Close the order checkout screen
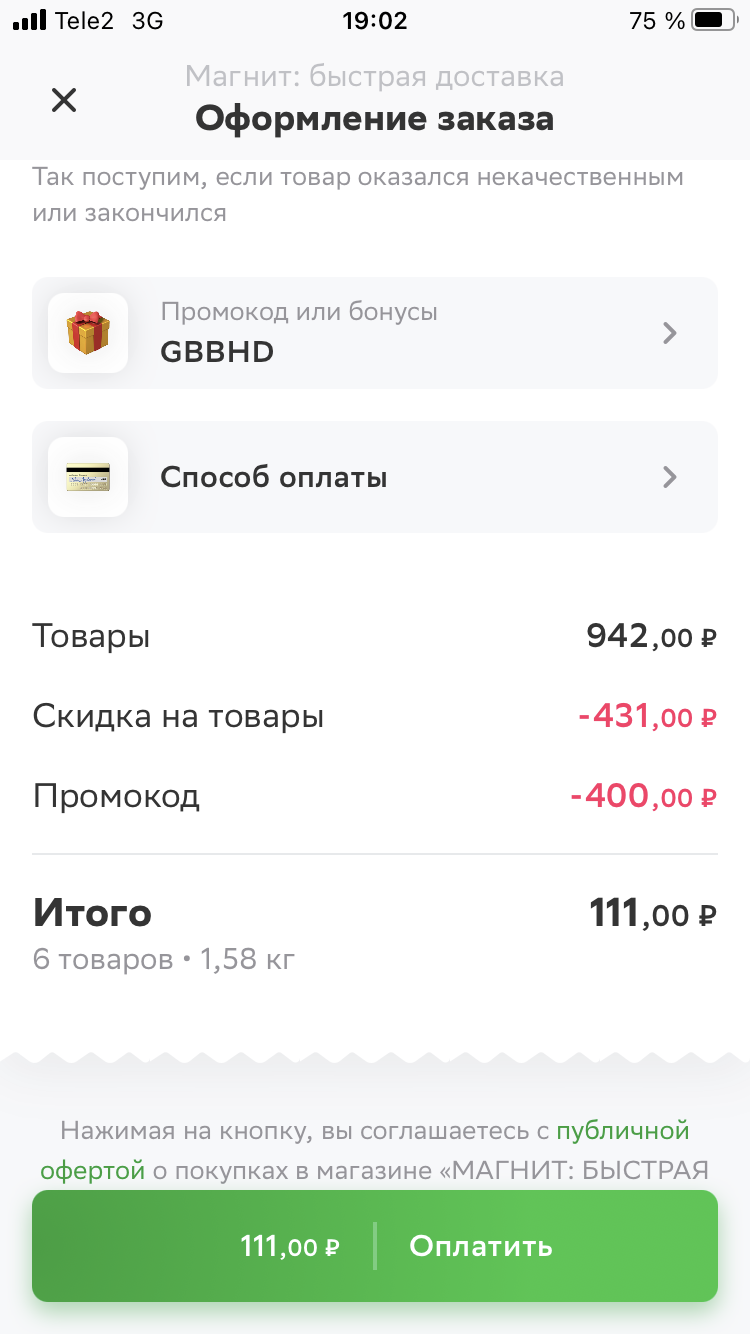 (x=64, y=100)
